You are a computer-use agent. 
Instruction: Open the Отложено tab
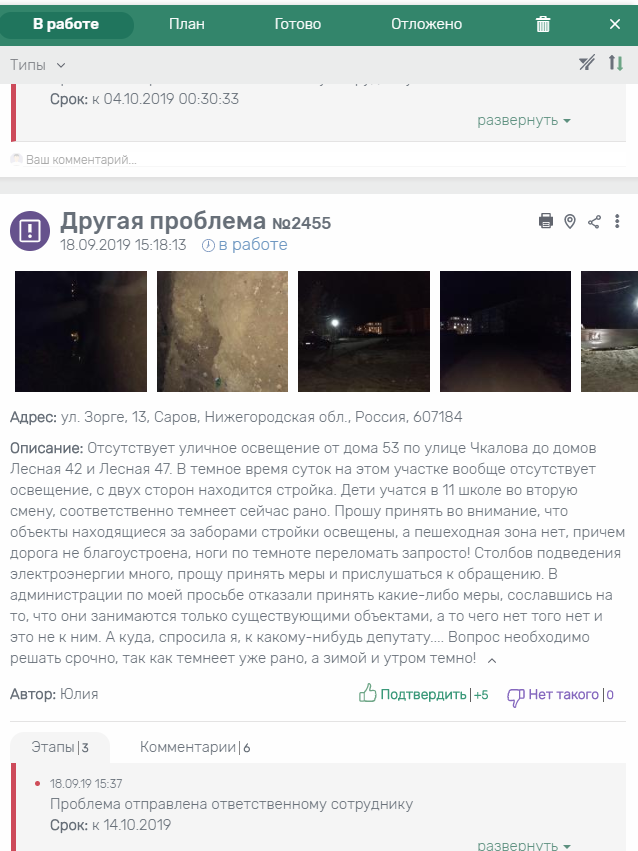tap(426, 24)
